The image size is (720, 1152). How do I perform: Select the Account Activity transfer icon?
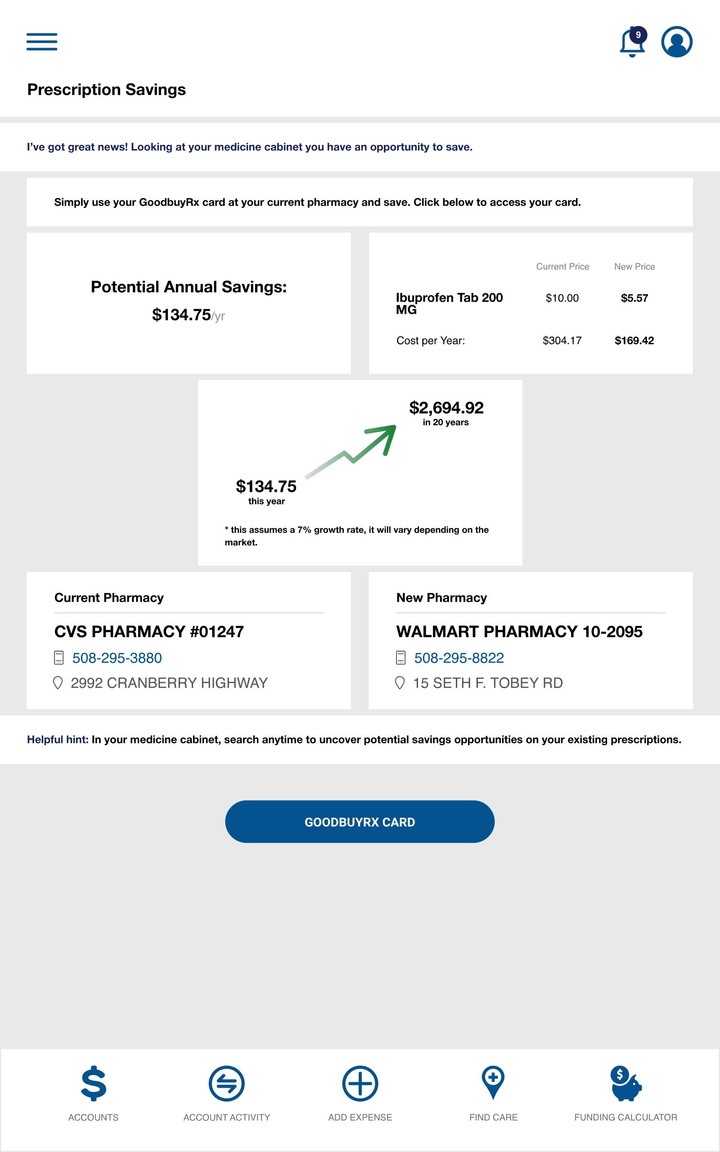[226, 1082]
